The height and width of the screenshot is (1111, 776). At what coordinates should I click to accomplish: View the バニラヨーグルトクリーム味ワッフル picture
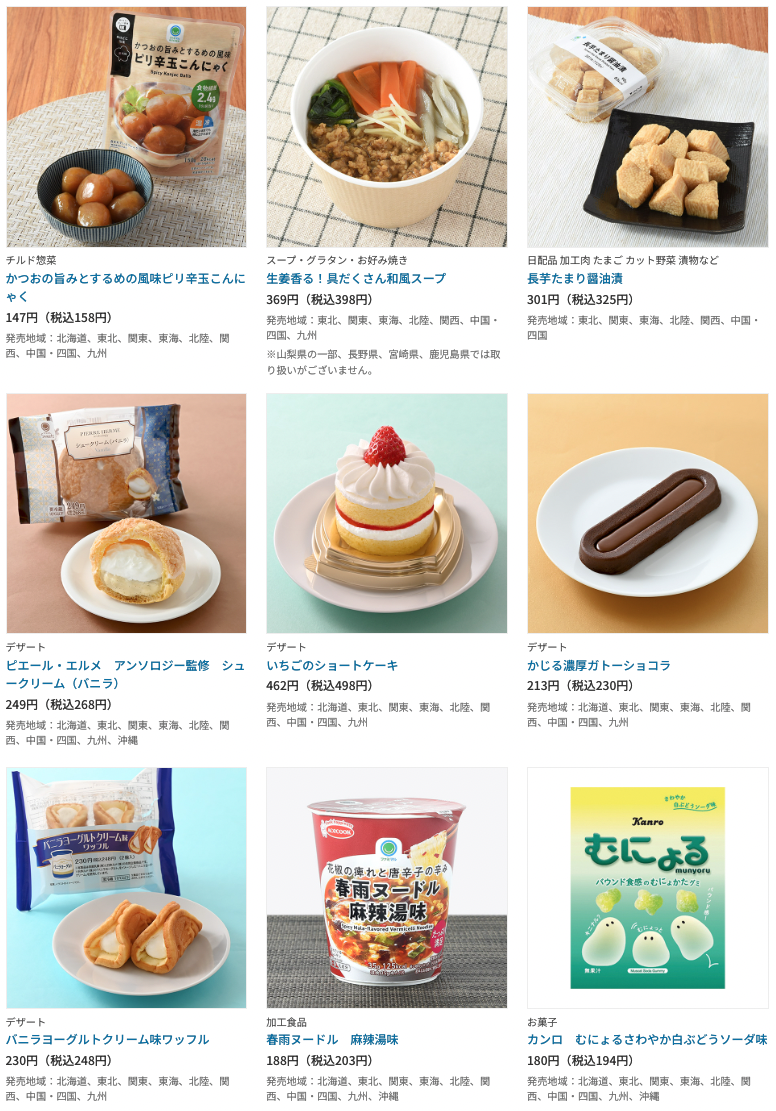click(x=126, y=887)
